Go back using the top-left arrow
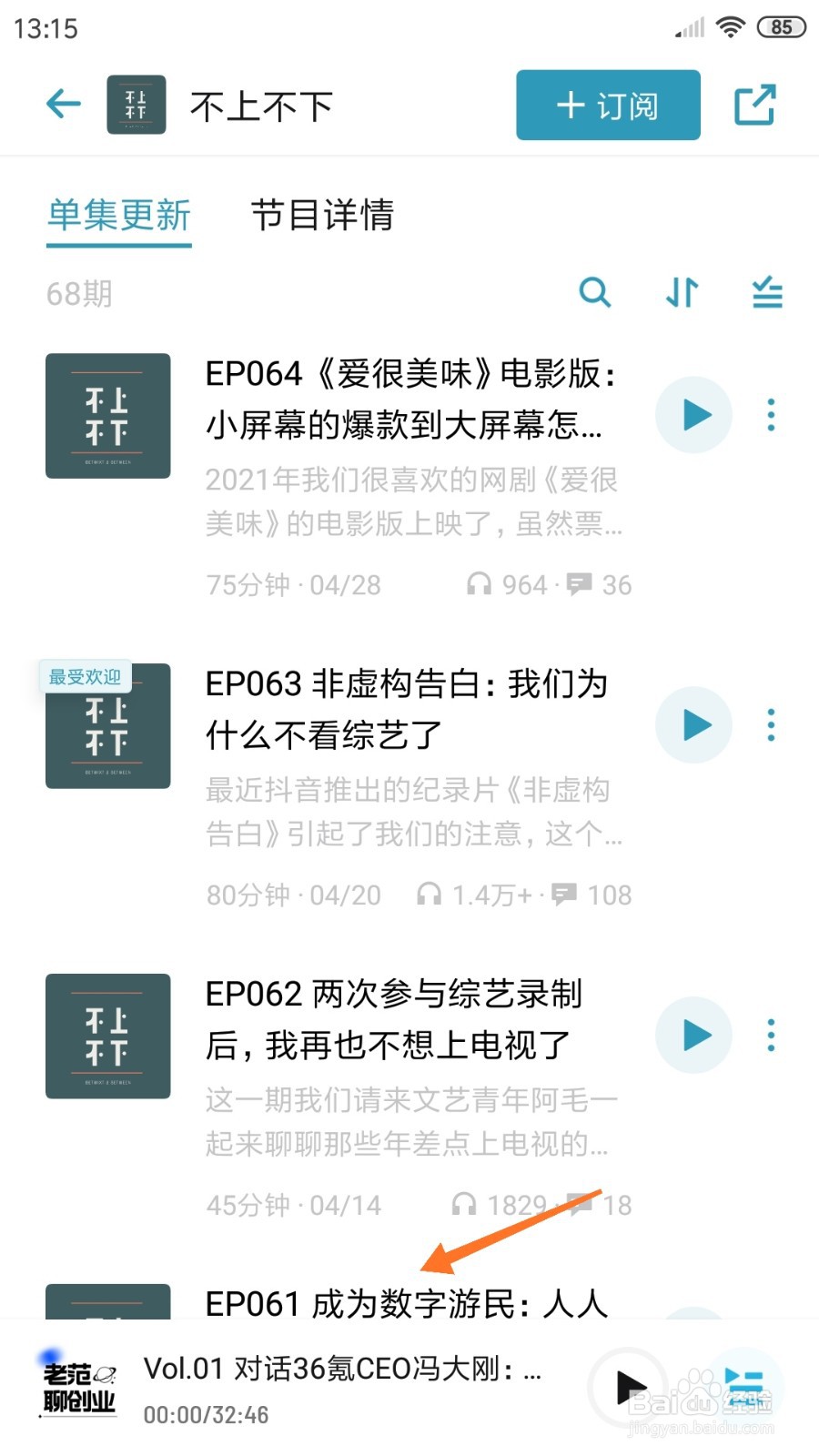Image resolution: width=819 pixels, height=1456 pixels. [x=64, y=105]
